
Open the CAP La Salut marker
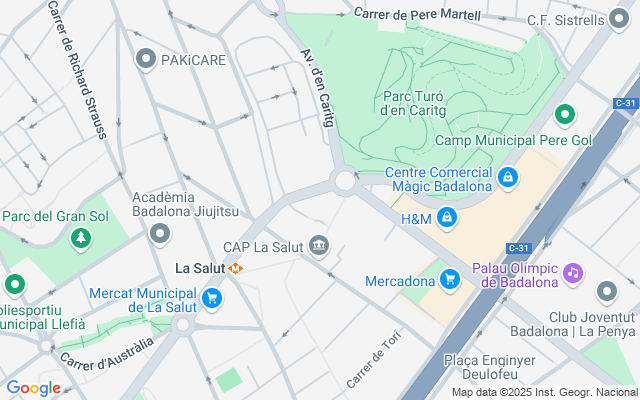click(320, 246)
